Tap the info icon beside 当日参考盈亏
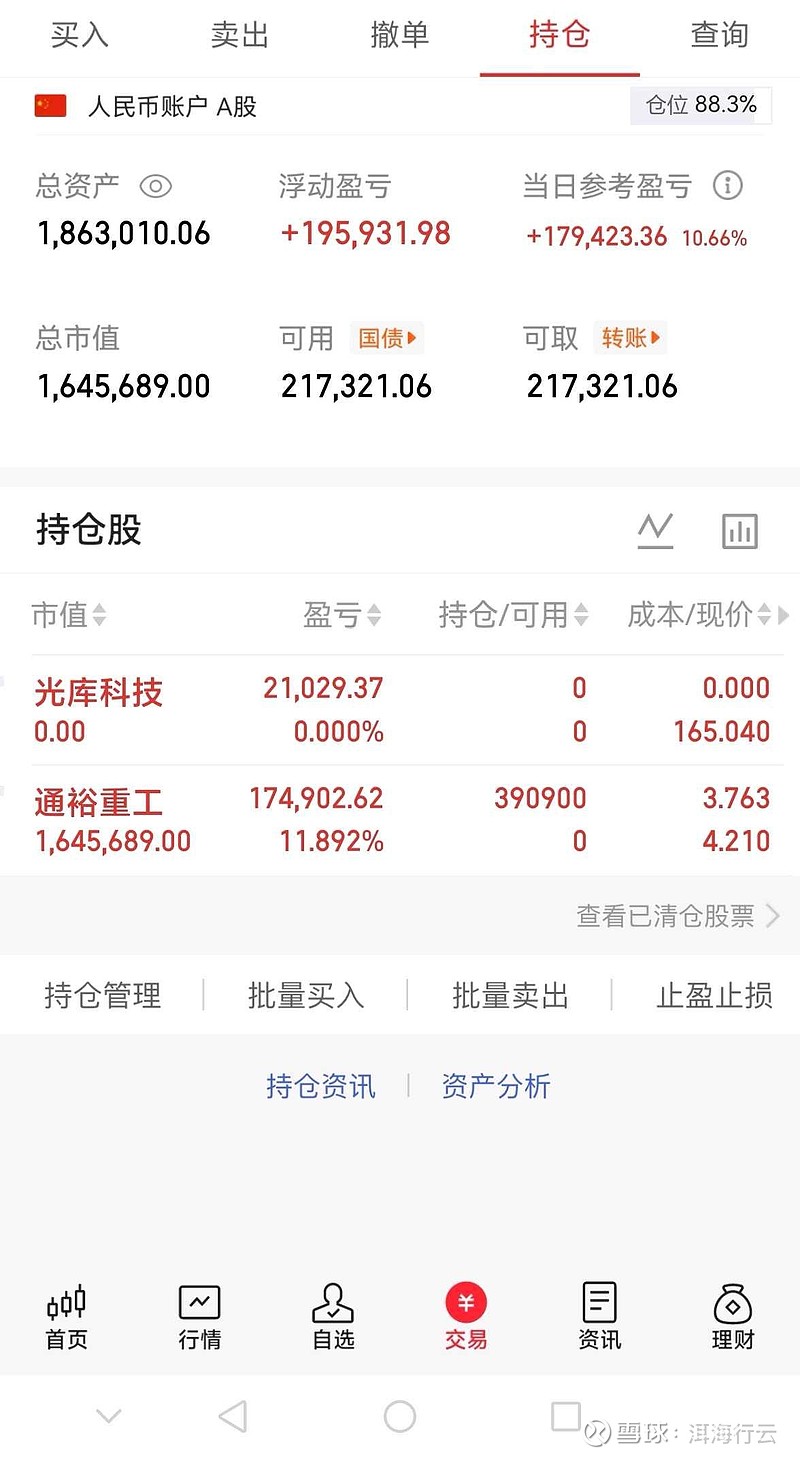The image size is (800, 1458). tap(728, 186)
